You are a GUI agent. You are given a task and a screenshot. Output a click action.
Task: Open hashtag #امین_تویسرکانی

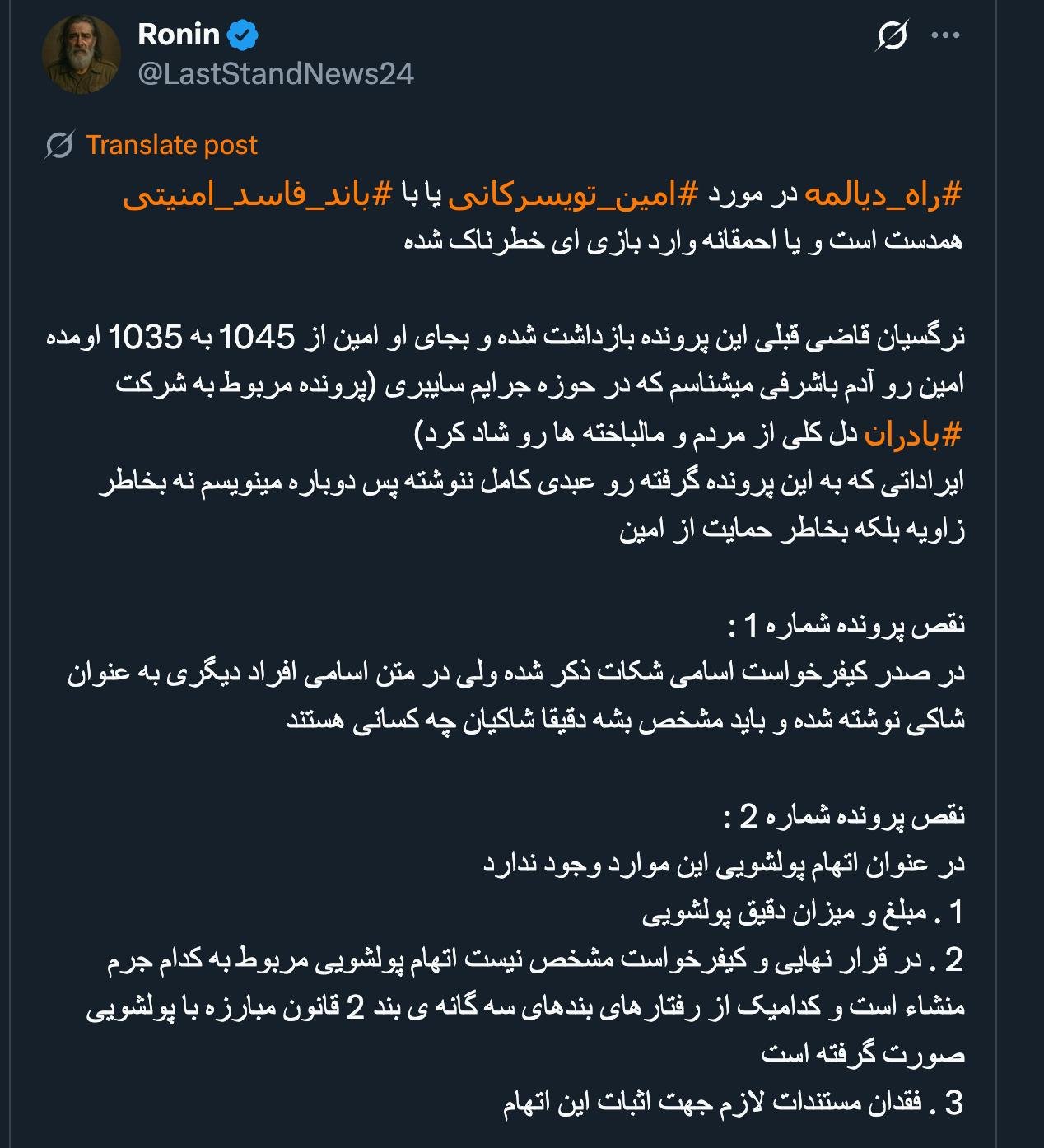point(574,195)
